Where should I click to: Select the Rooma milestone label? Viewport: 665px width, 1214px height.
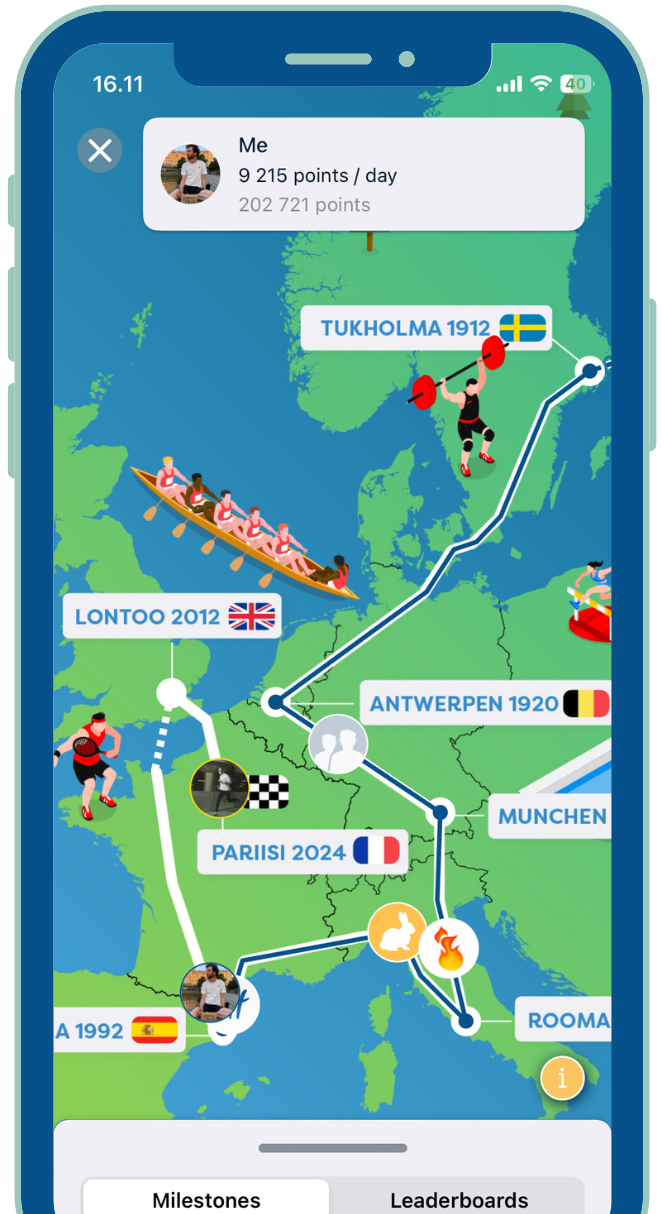(564, 1020)
